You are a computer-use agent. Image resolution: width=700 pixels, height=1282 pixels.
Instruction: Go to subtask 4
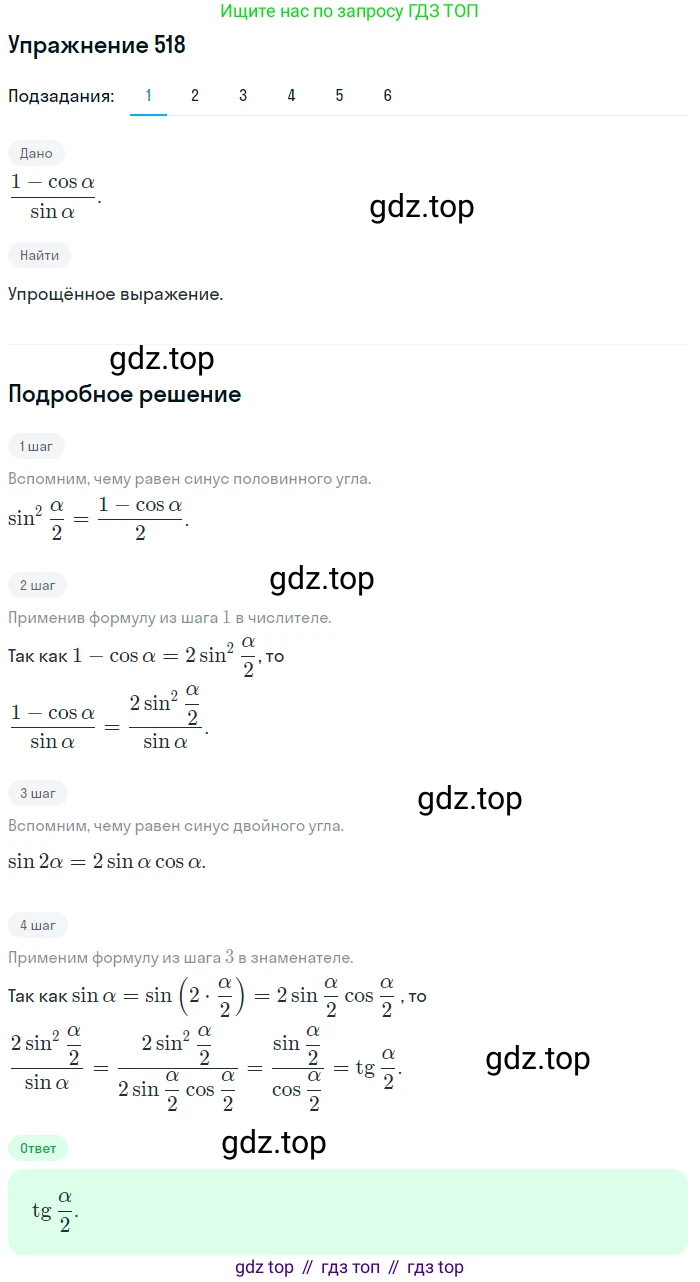291,96
